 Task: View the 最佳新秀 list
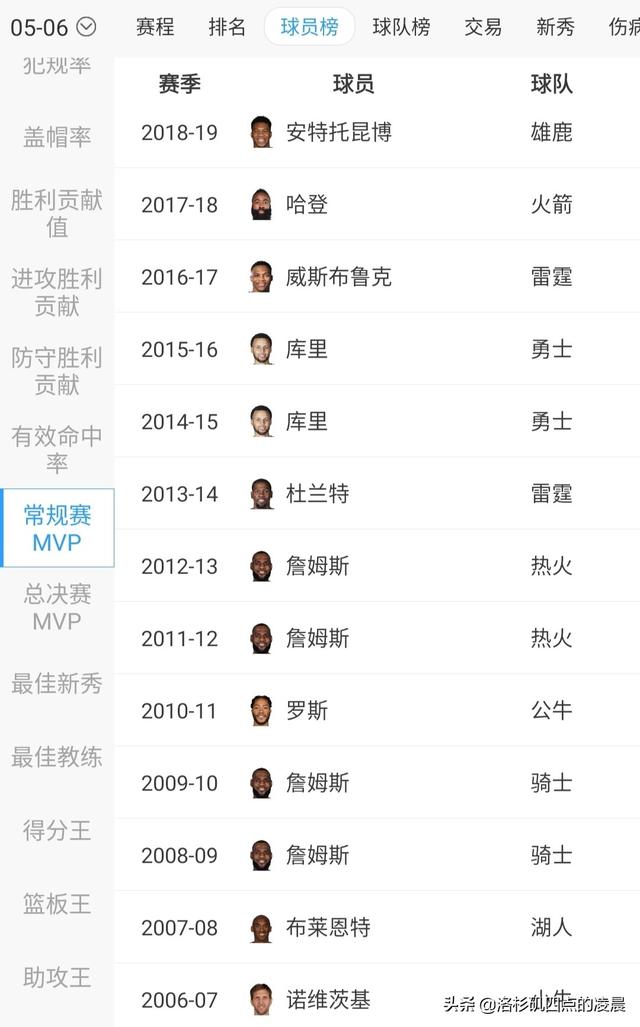coord(57,684)
